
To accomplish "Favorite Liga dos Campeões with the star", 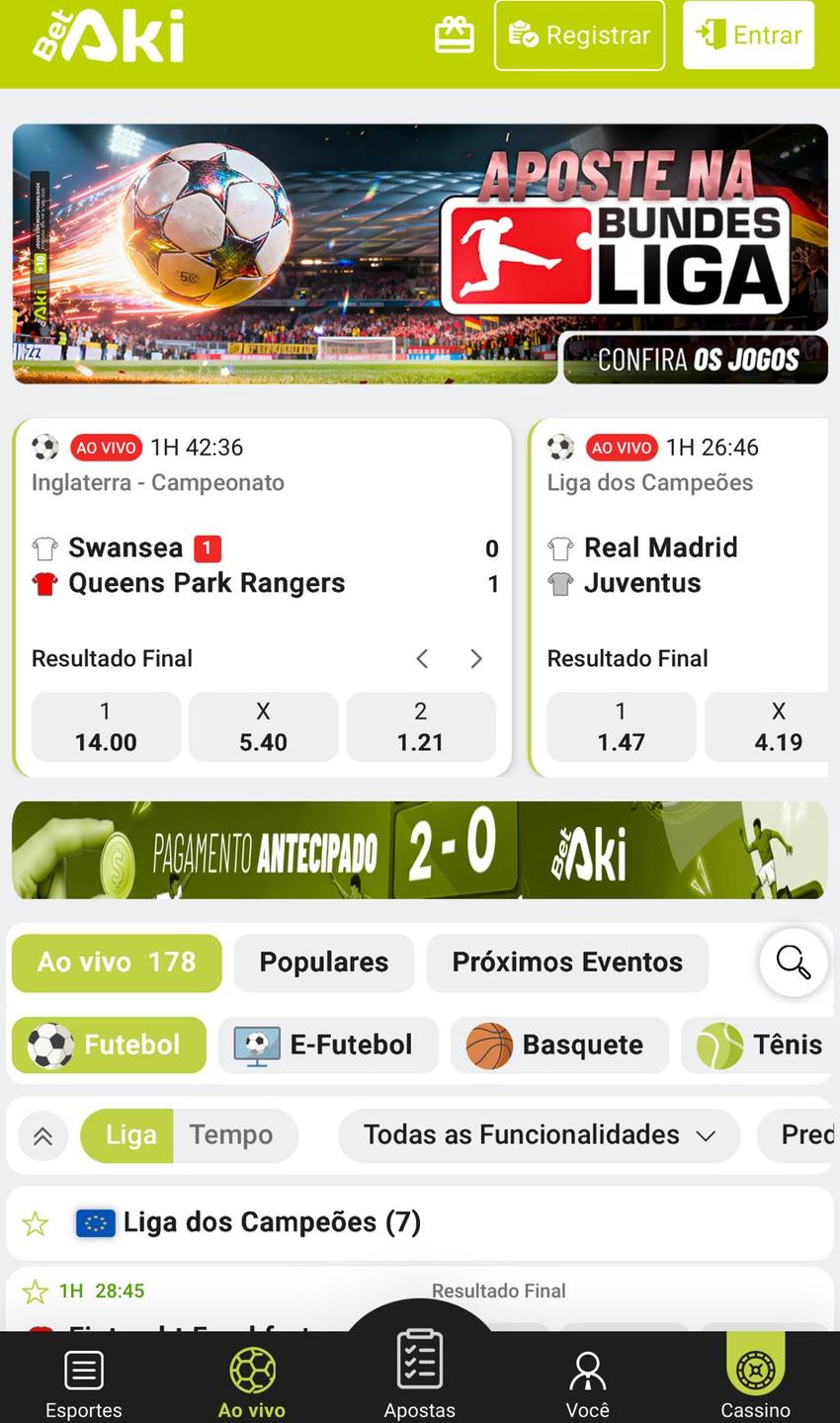I will [35, 1222].
